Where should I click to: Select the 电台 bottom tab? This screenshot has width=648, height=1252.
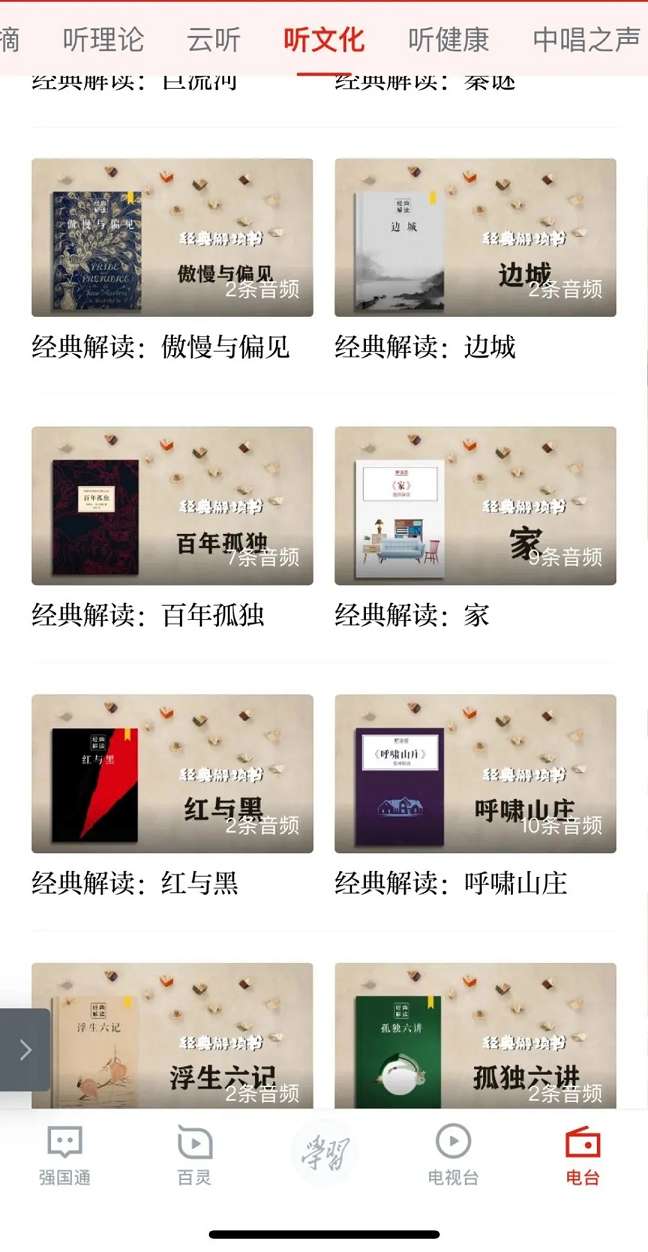583,1156
